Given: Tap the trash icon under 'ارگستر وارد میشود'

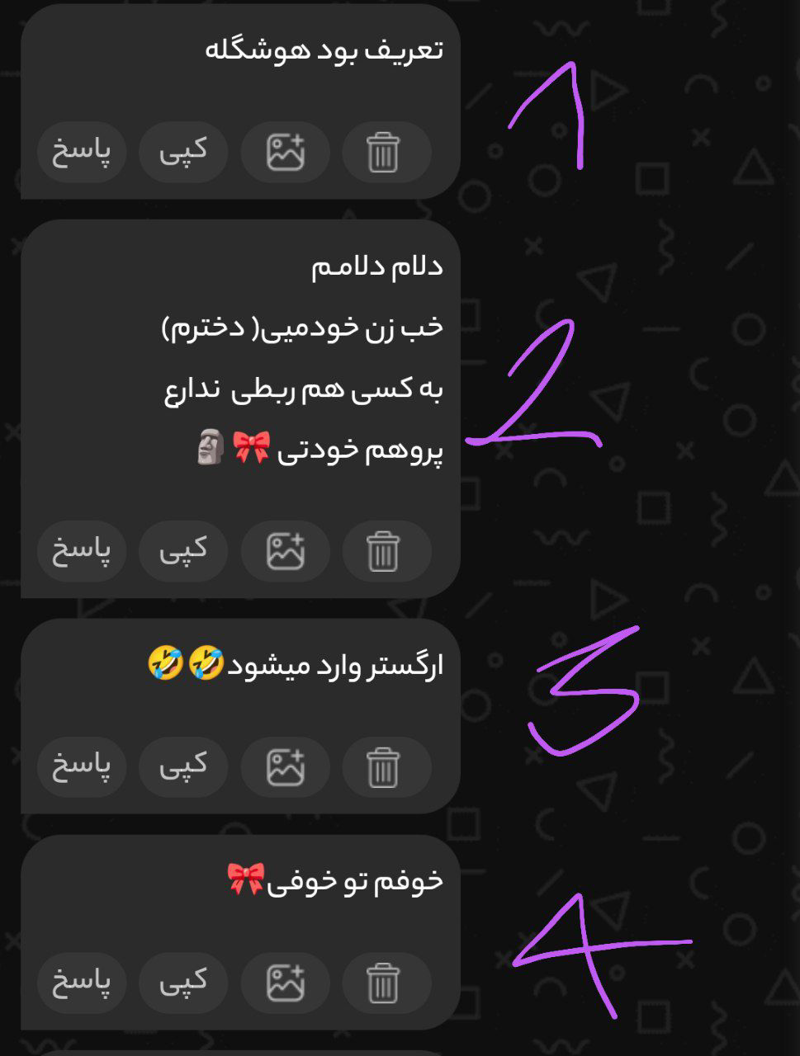Looking at the screenshot, I should coord(384,766).
